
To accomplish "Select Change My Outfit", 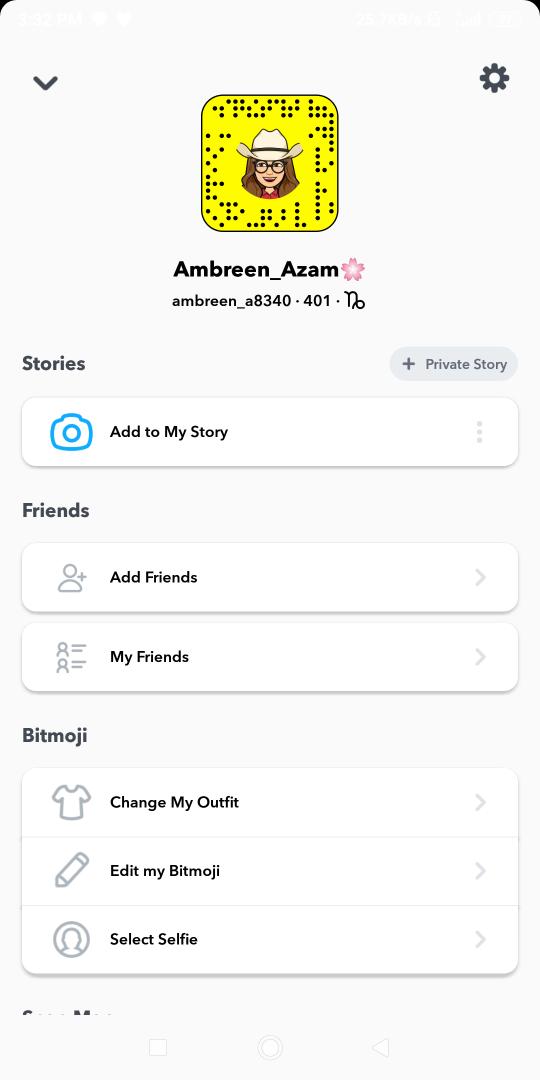I will click(x=270, y=802).
